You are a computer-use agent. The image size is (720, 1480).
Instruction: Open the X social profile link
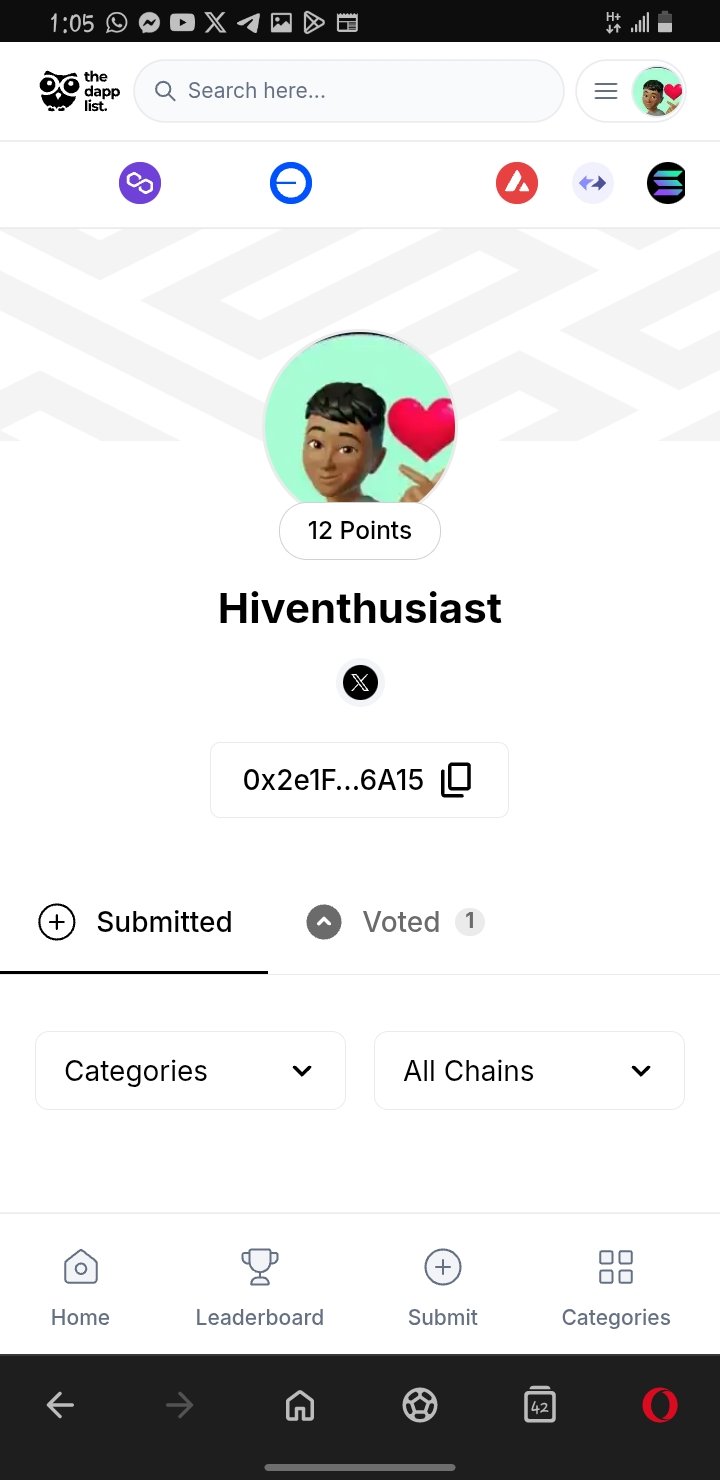(x=360, y=683)
